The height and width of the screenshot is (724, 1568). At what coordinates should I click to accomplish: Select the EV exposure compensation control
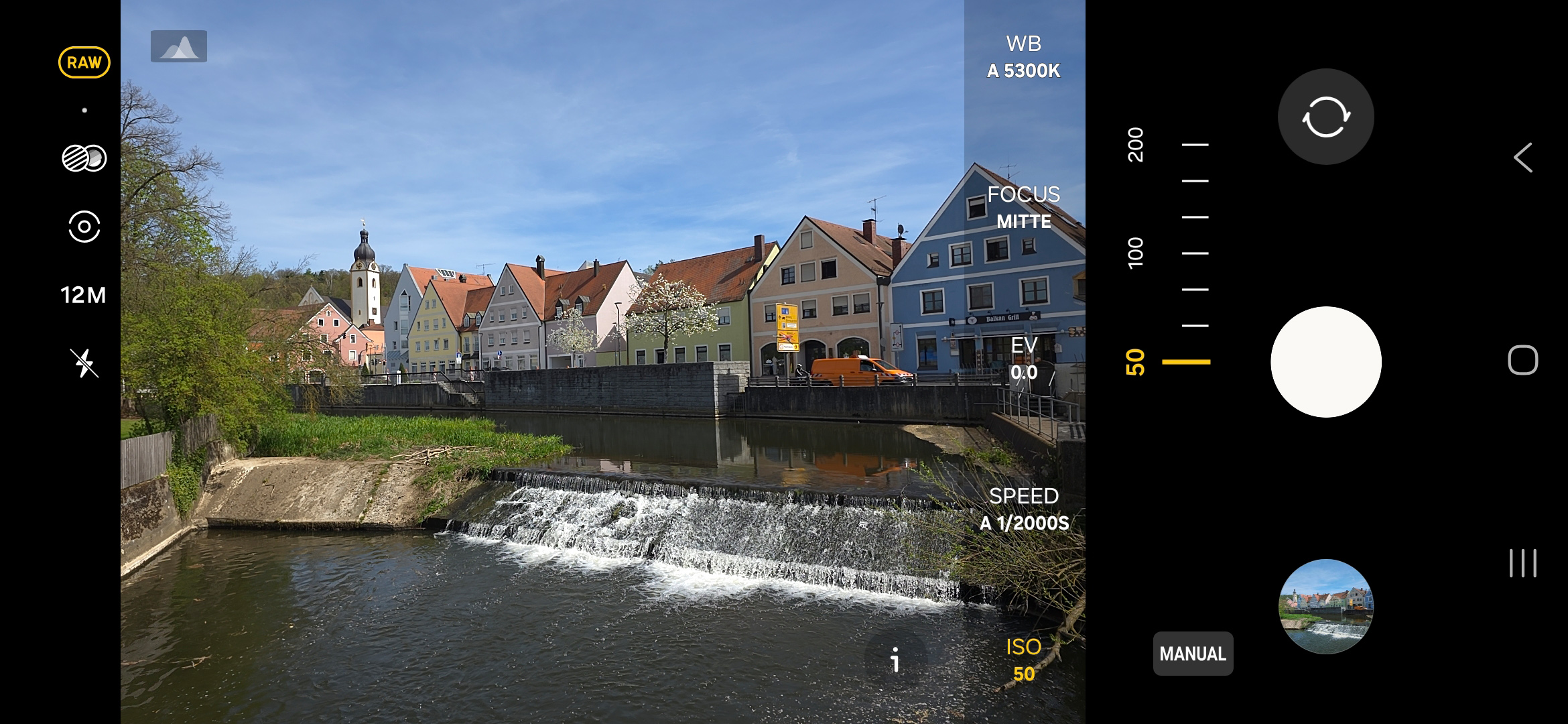pos(1023,359)
